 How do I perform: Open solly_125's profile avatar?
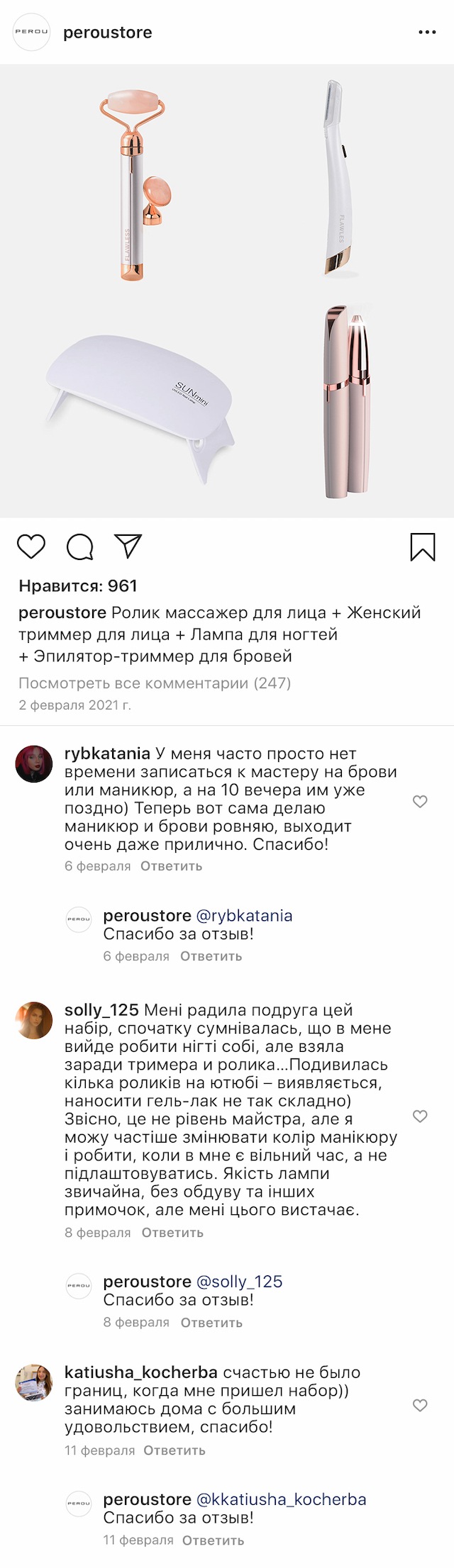(34, 1021)
